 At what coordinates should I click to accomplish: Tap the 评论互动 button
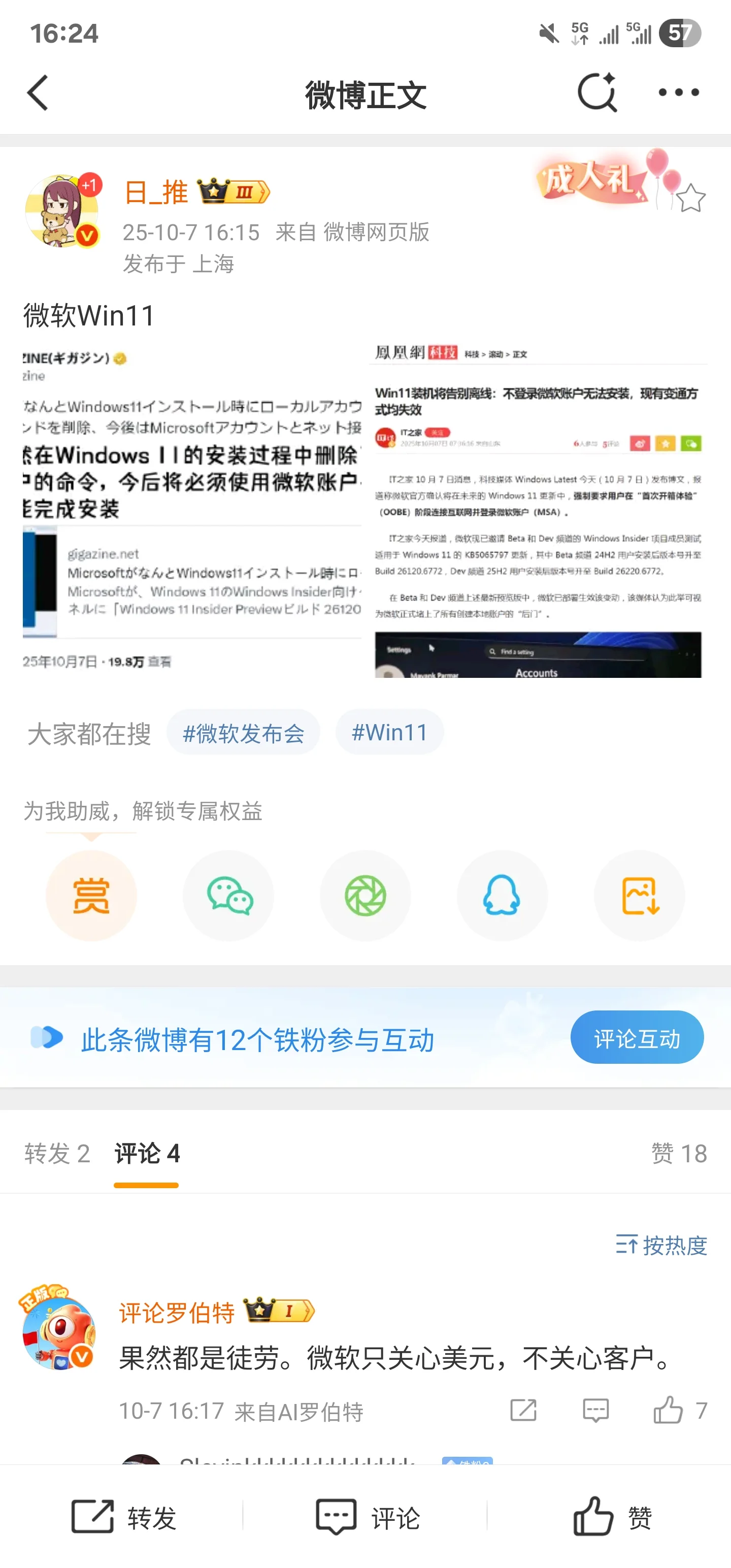[x=637, y=1038]
